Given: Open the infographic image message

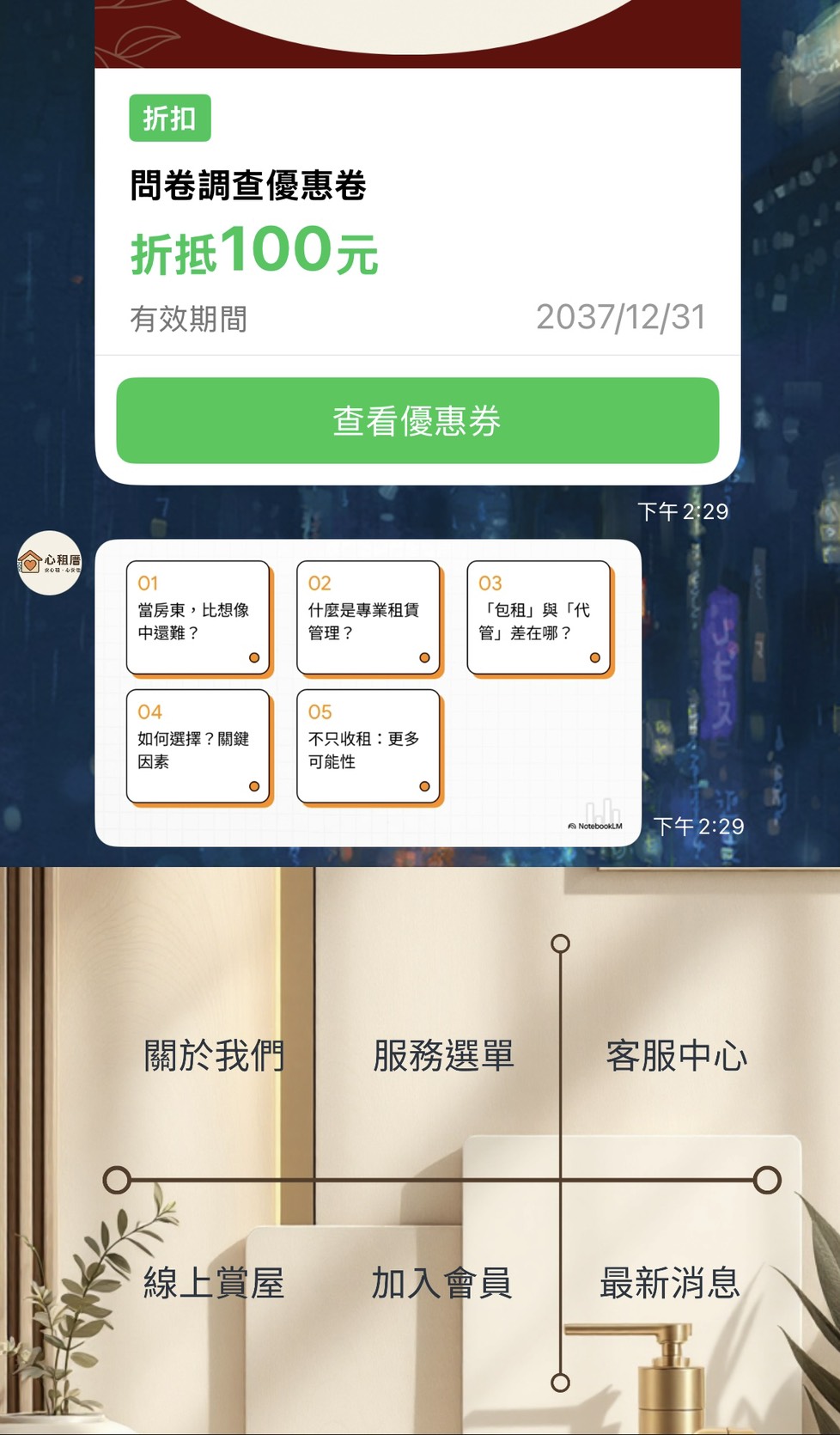Looking at the screenshot, I should (x=368, y=693).
